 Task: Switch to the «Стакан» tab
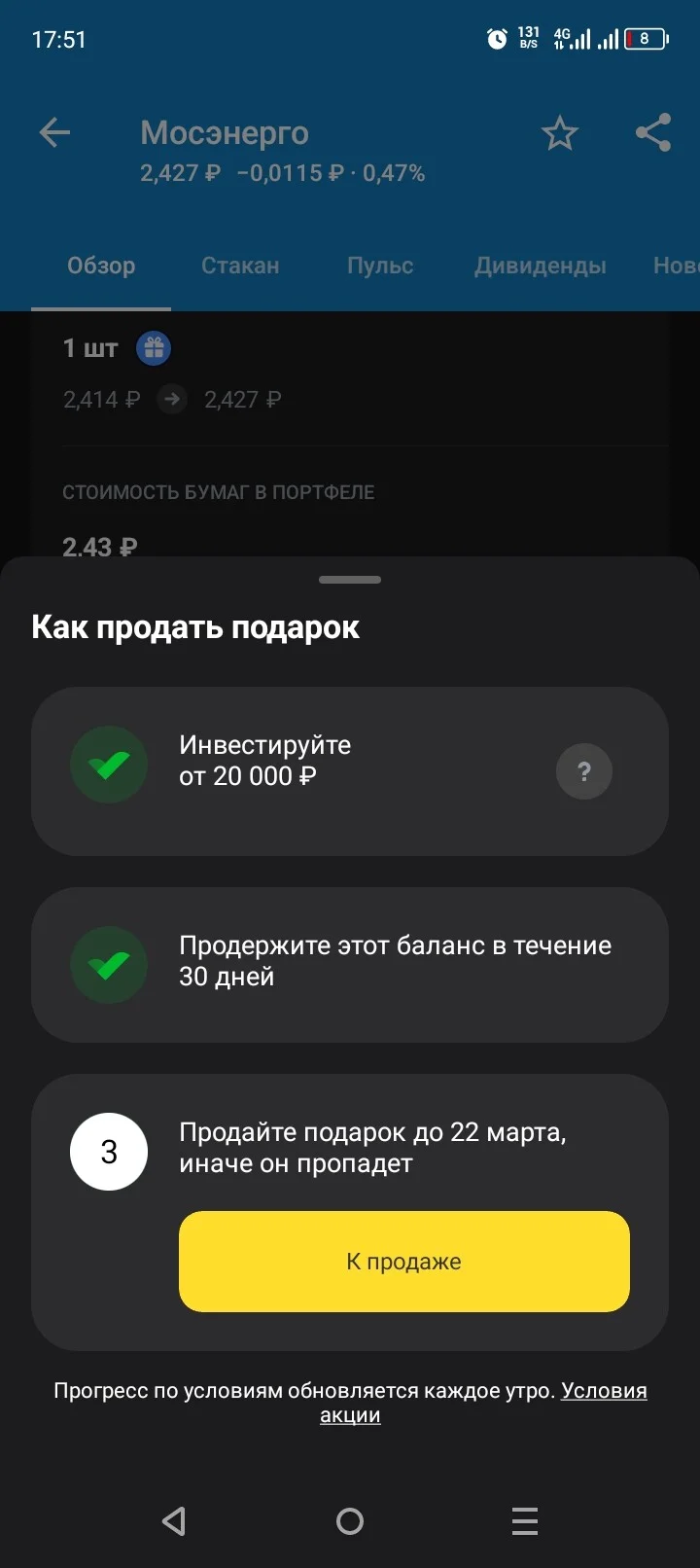(x=240, y=266)
